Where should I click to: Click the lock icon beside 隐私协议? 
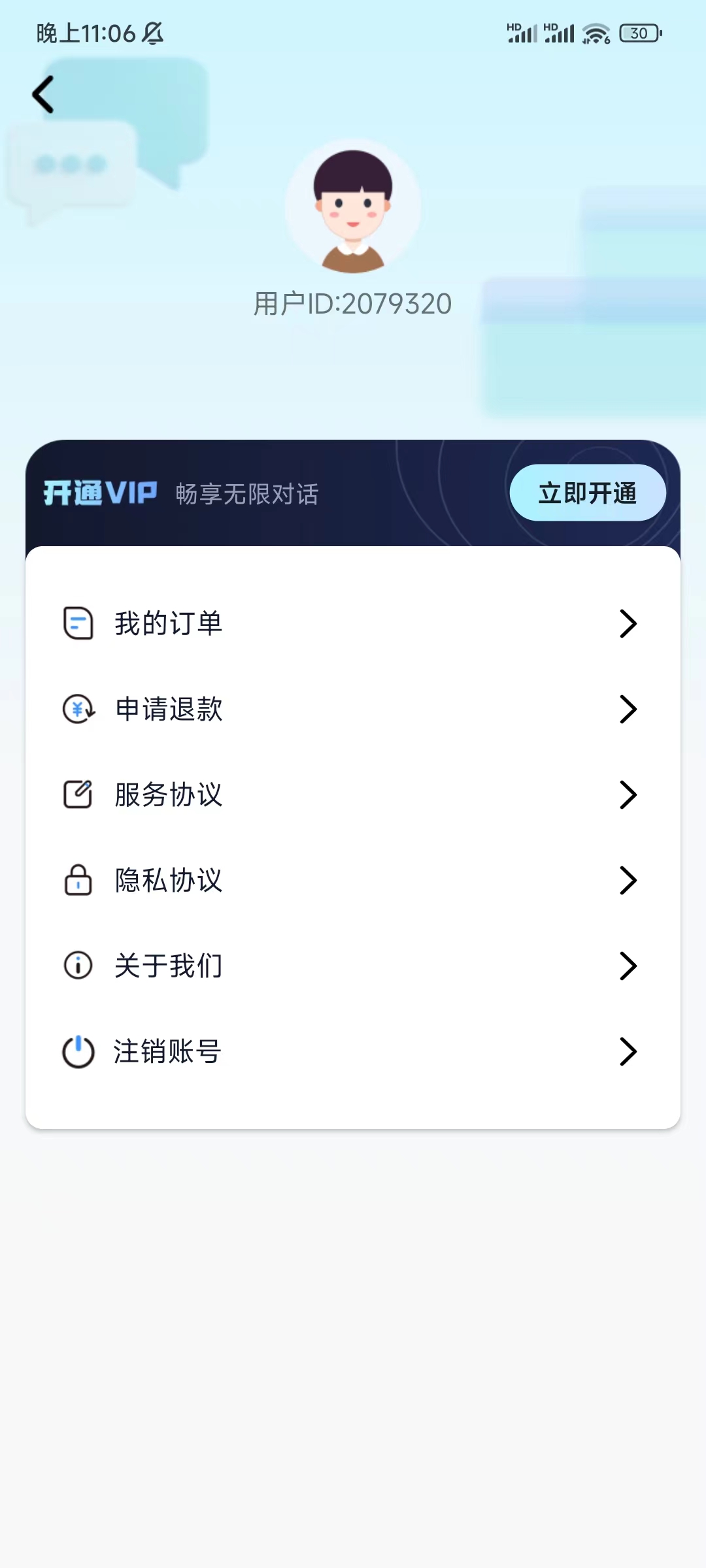tap(78, 880)
